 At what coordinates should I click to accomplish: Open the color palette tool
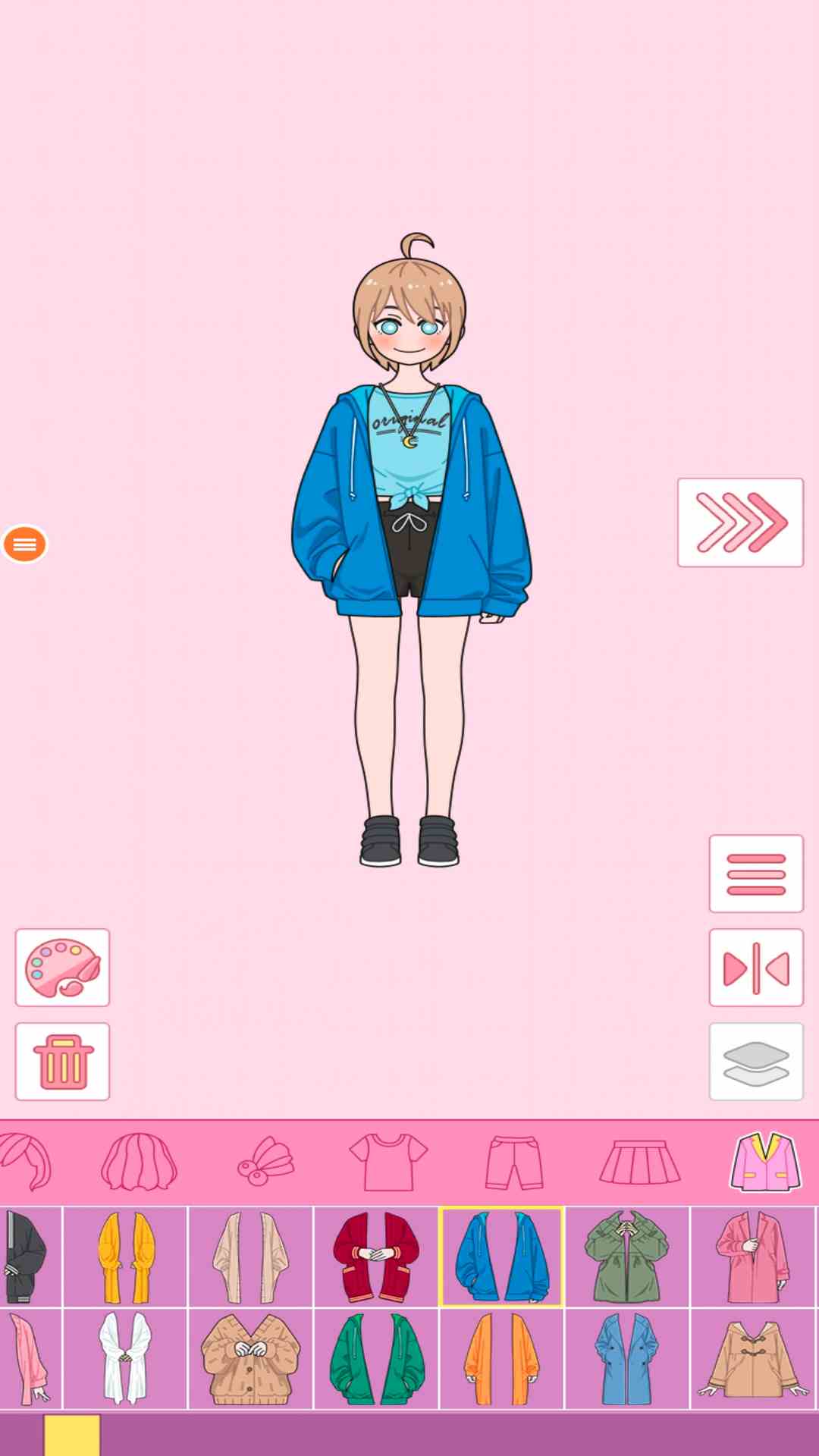[x=61, y=968]
